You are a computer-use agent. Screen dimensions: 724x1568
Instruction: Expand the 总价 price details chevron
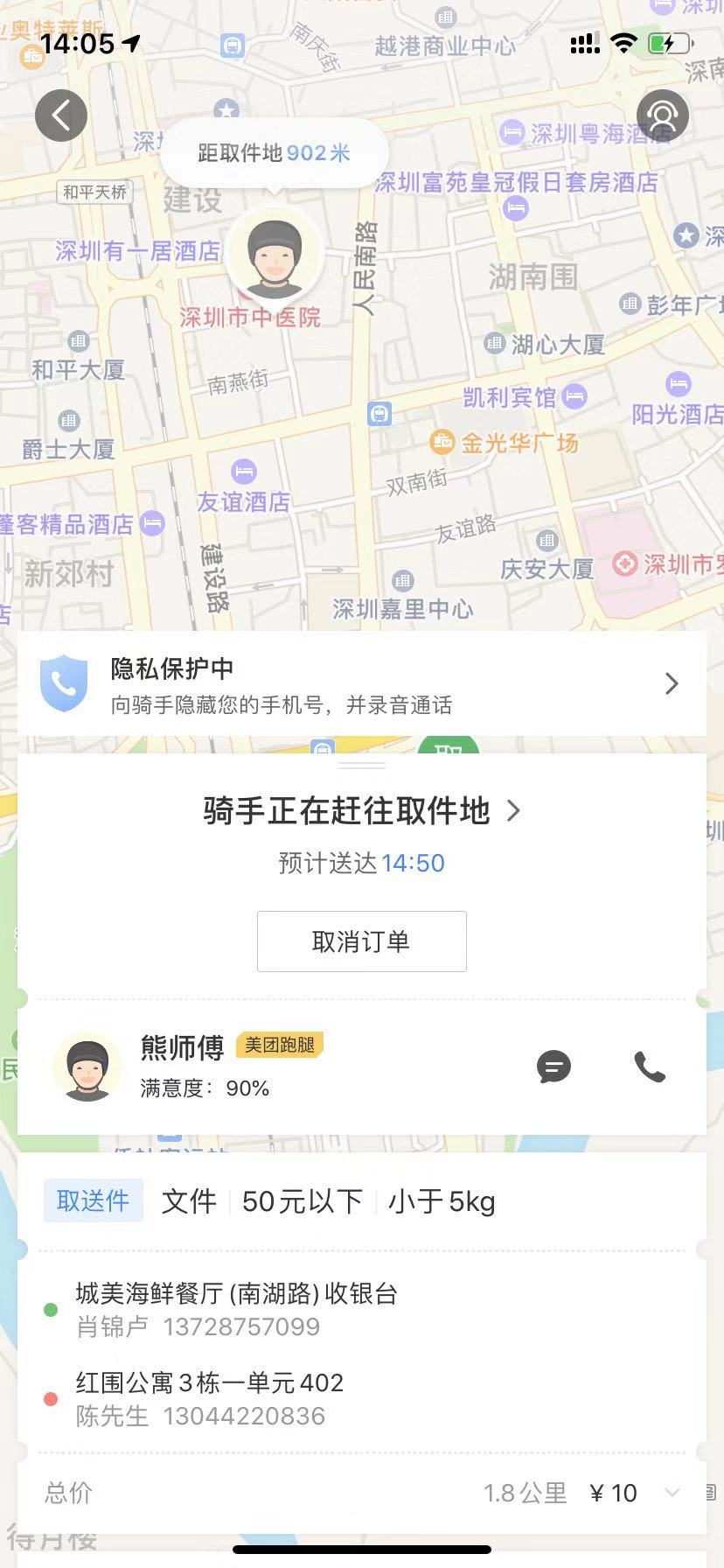(x=672, y=1492)
